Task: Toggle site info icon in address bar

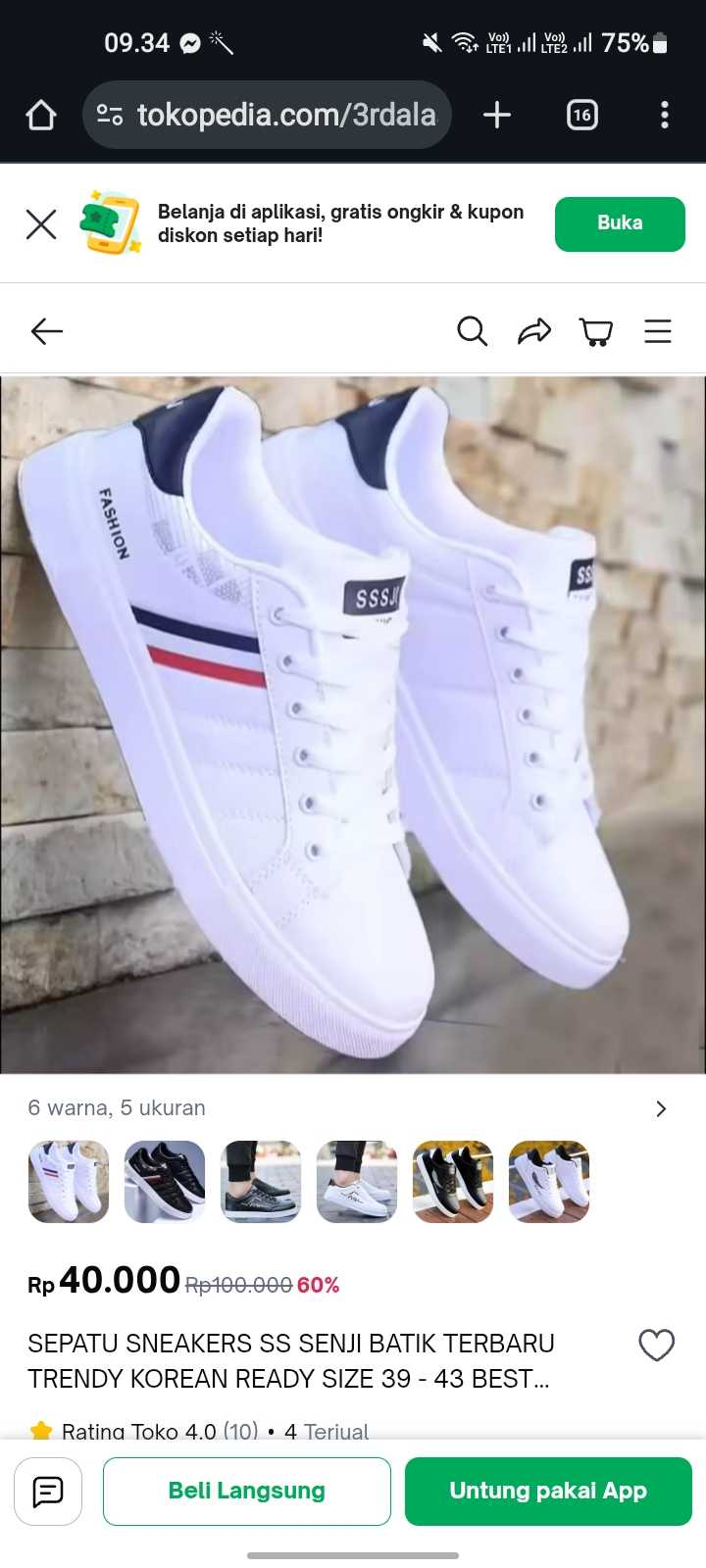Action: point(111,115)
